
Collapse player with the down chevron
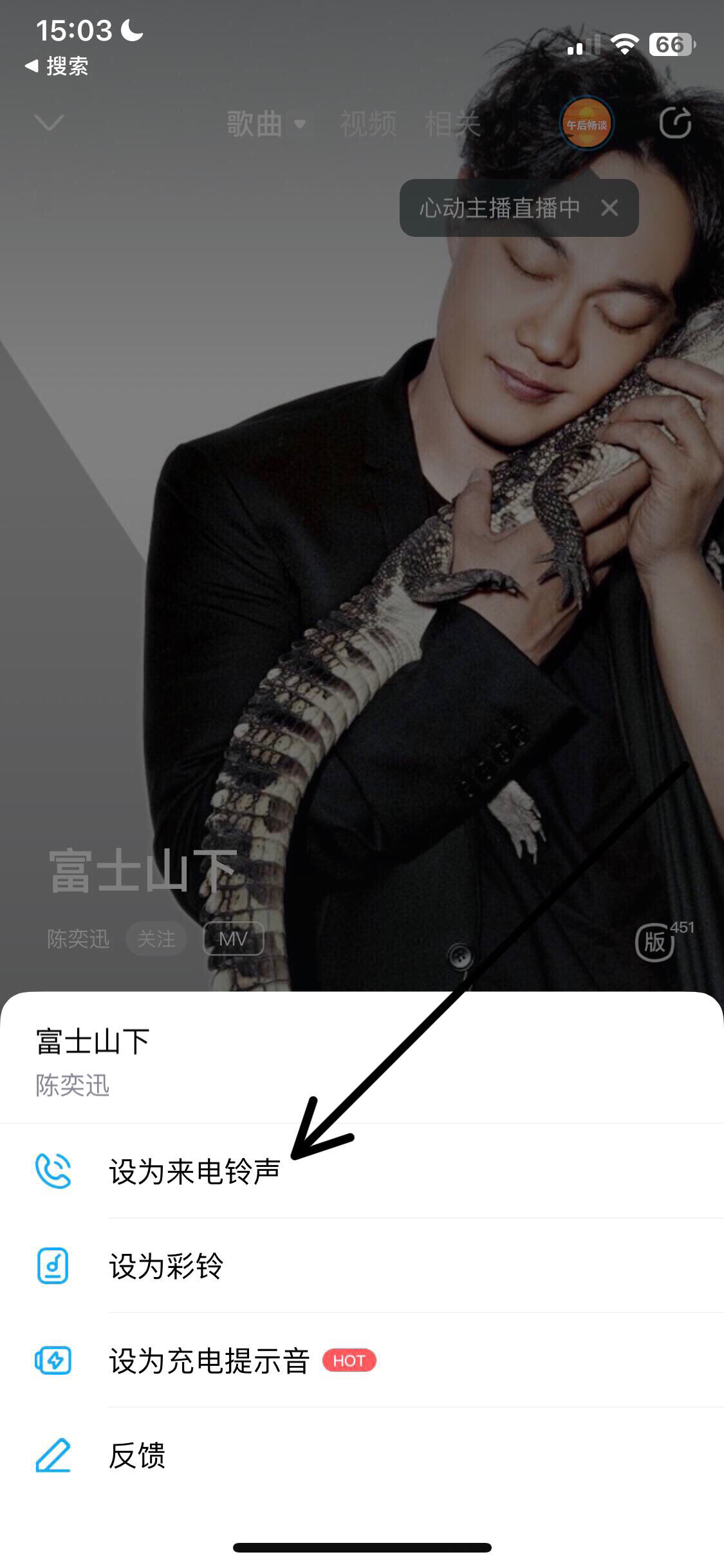(x=49, y=122)
